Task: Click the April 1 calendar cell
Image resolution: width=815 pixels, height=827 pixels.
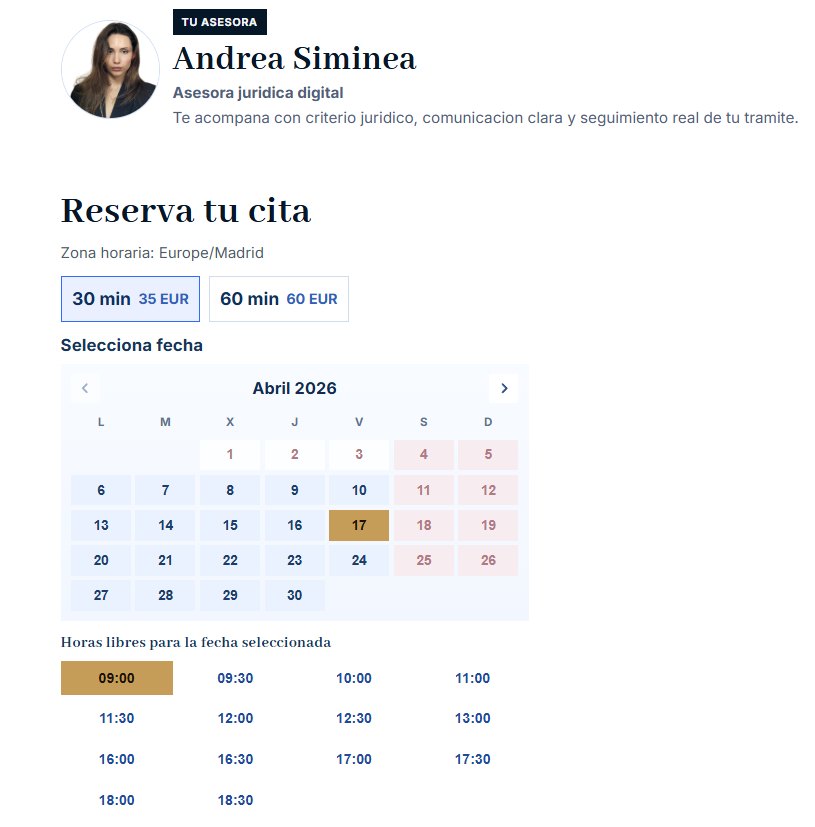Action: pos(229,454)
